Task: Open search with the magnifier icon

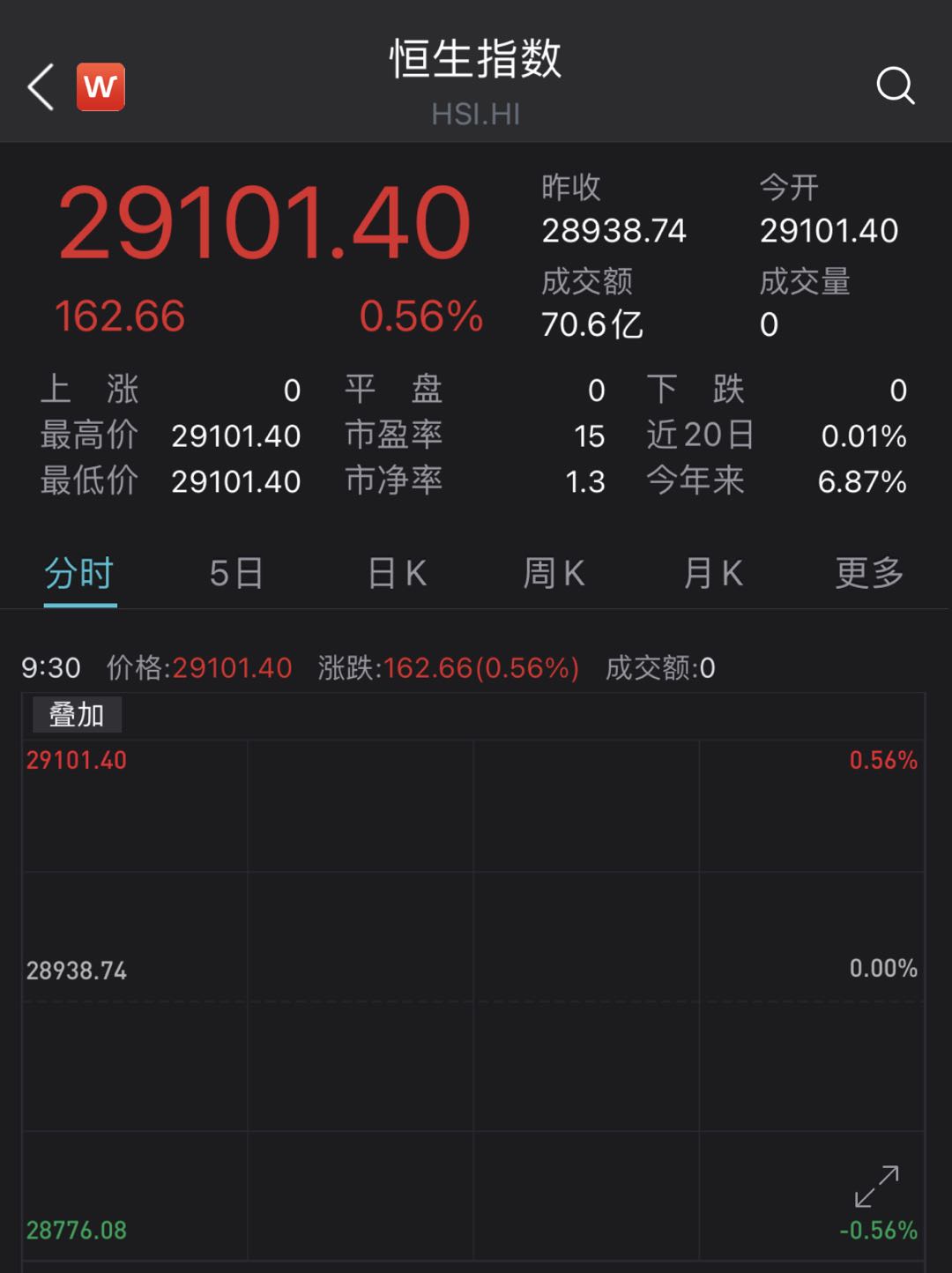Action: coord(895,86)
